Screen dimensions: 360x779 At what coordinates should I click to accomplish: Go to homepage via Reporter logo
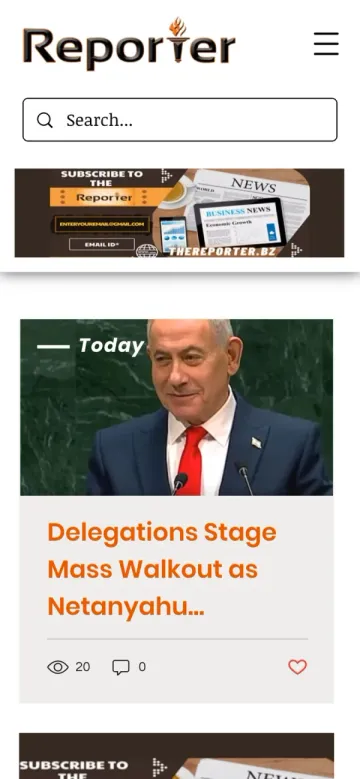(x=129, y=44)
